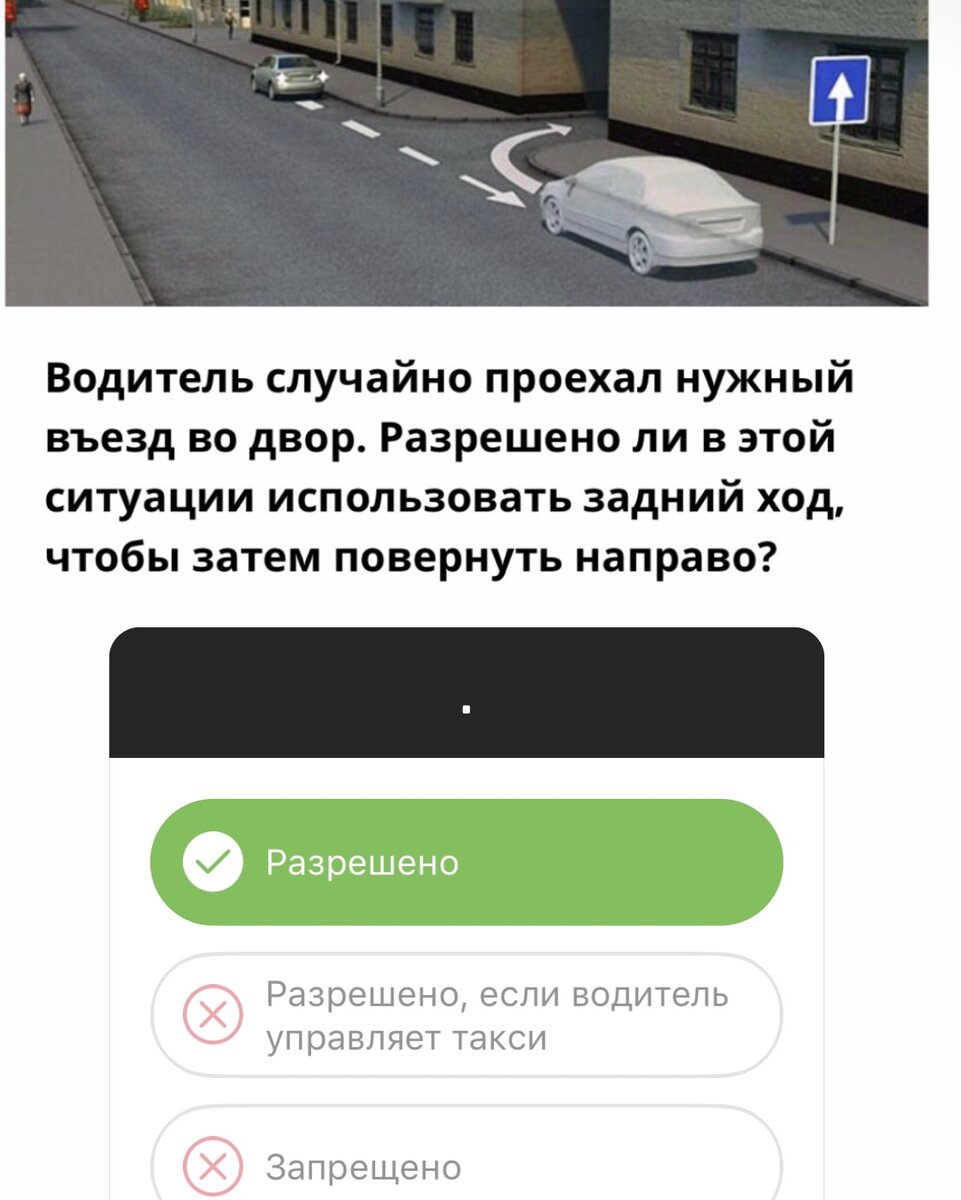Screen dimensions: 961x1200
Task: Click the green checkmark icon beside Разрешено
Action: 212,862
